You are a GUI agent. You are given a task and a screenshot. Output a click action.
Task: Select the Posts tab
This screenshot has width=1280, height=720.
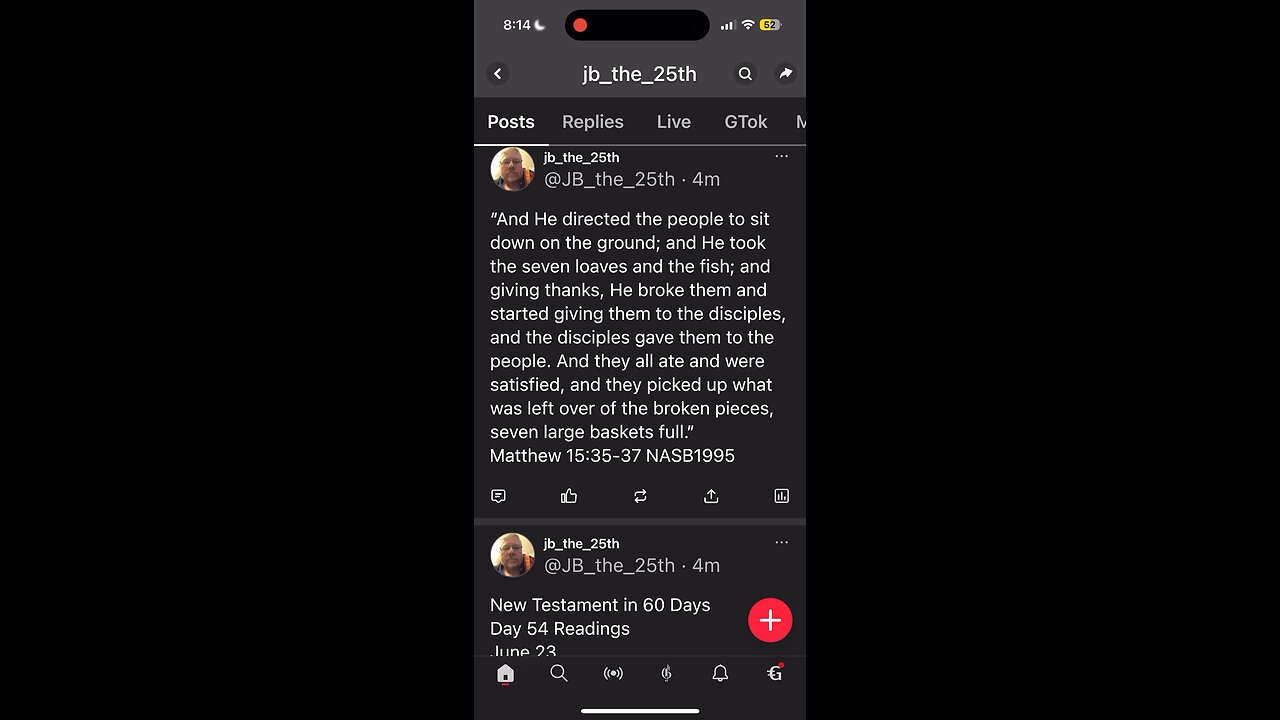(x=511, y=122)
